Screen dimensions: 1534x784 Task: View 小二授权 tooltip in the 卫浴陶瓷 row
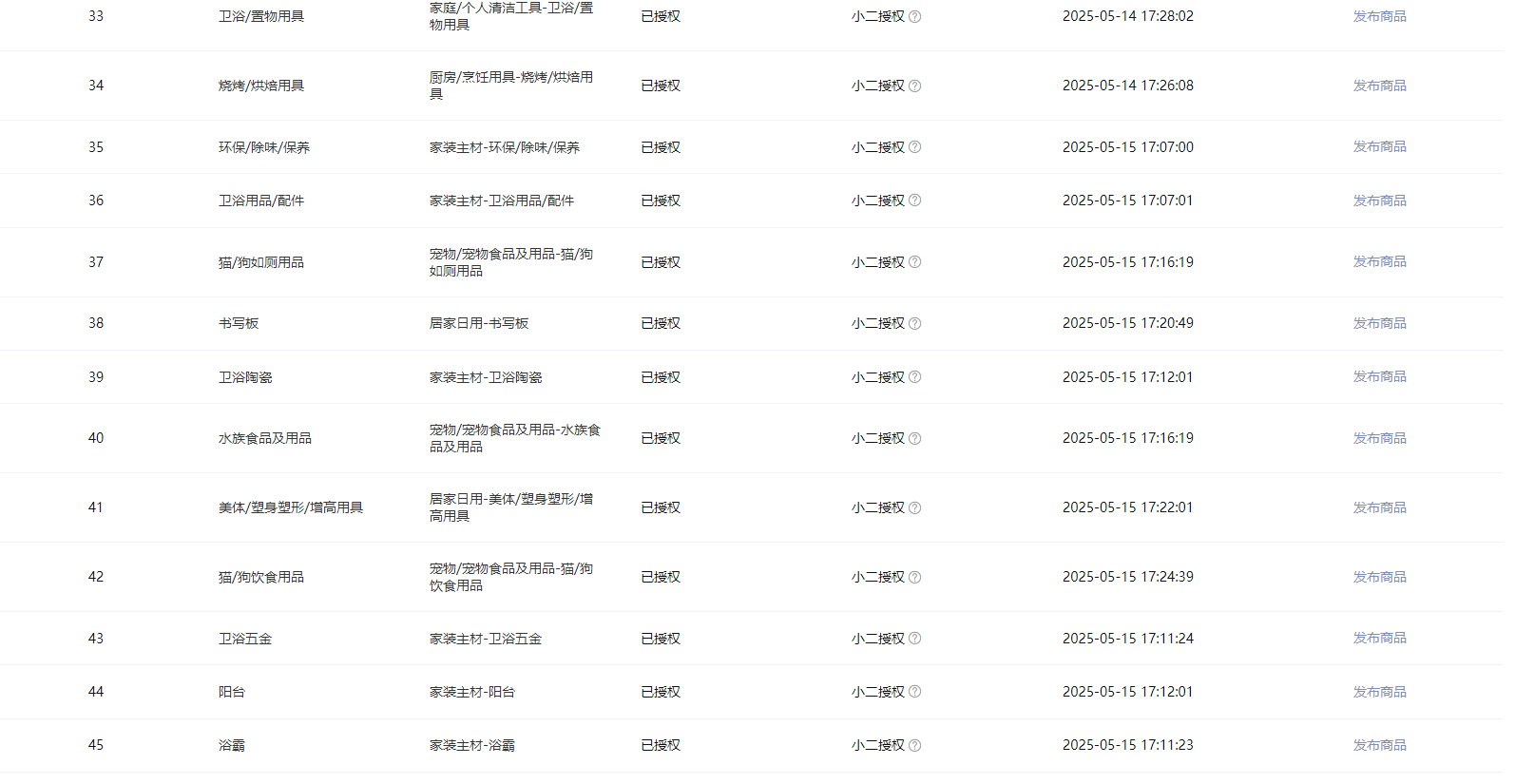tap(914, 377)
